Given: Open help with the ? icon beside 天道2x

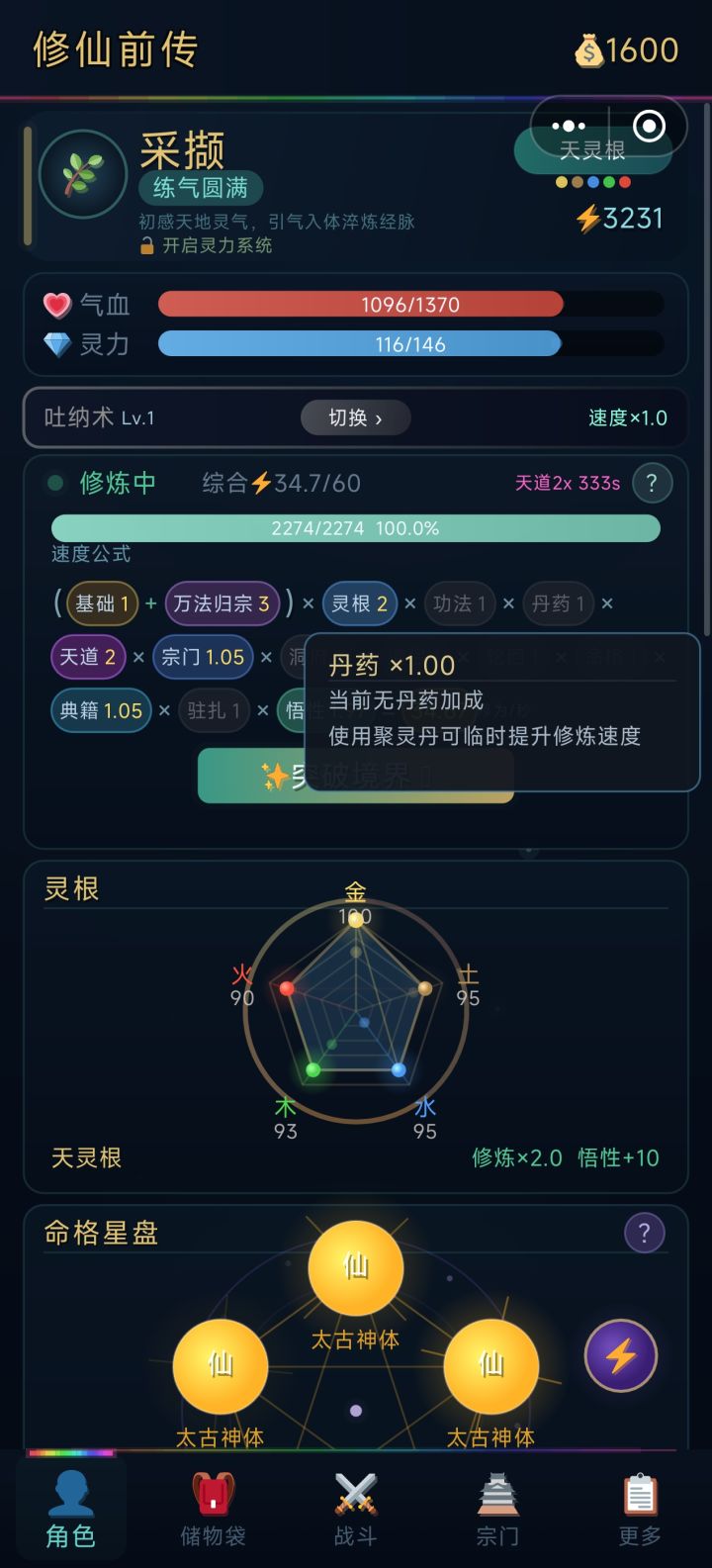Looking at the screenshot, I should 652,483.
